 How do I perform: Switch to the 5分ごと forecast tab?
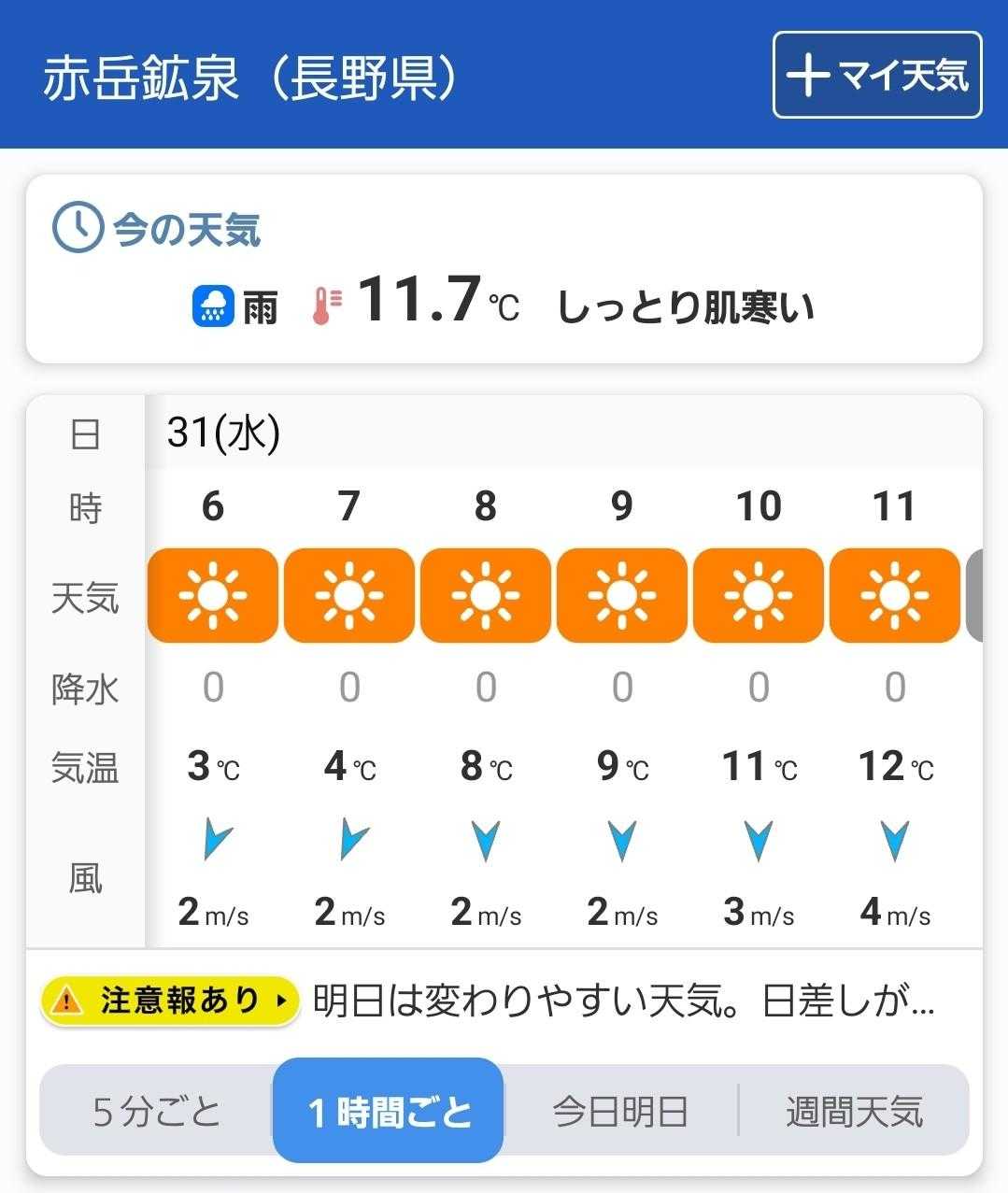tap(157, 1112)
